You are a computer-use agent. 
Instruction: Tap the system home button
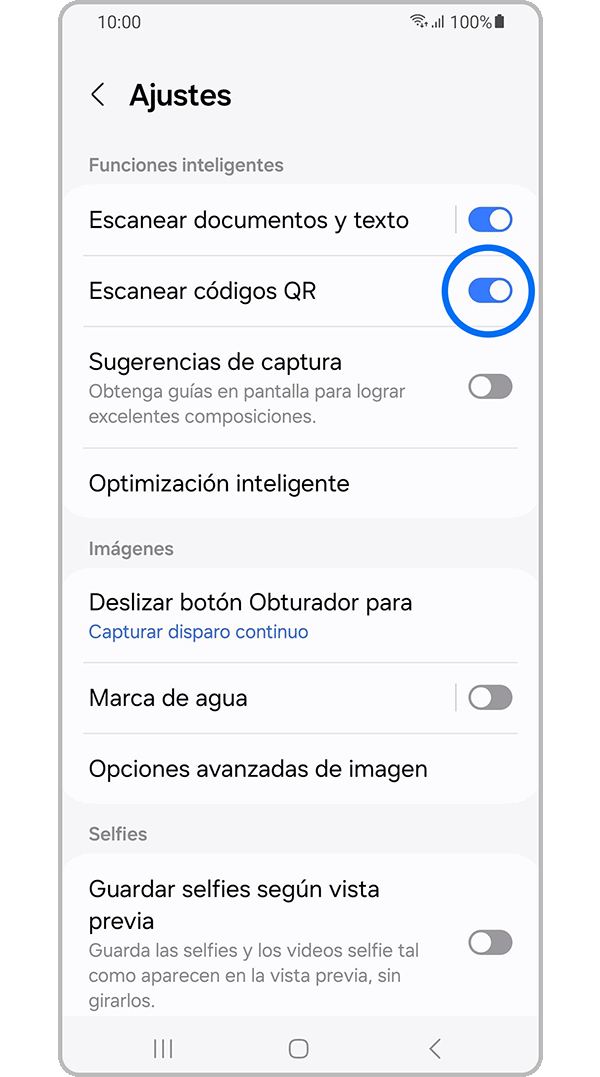coord(298,1048)
